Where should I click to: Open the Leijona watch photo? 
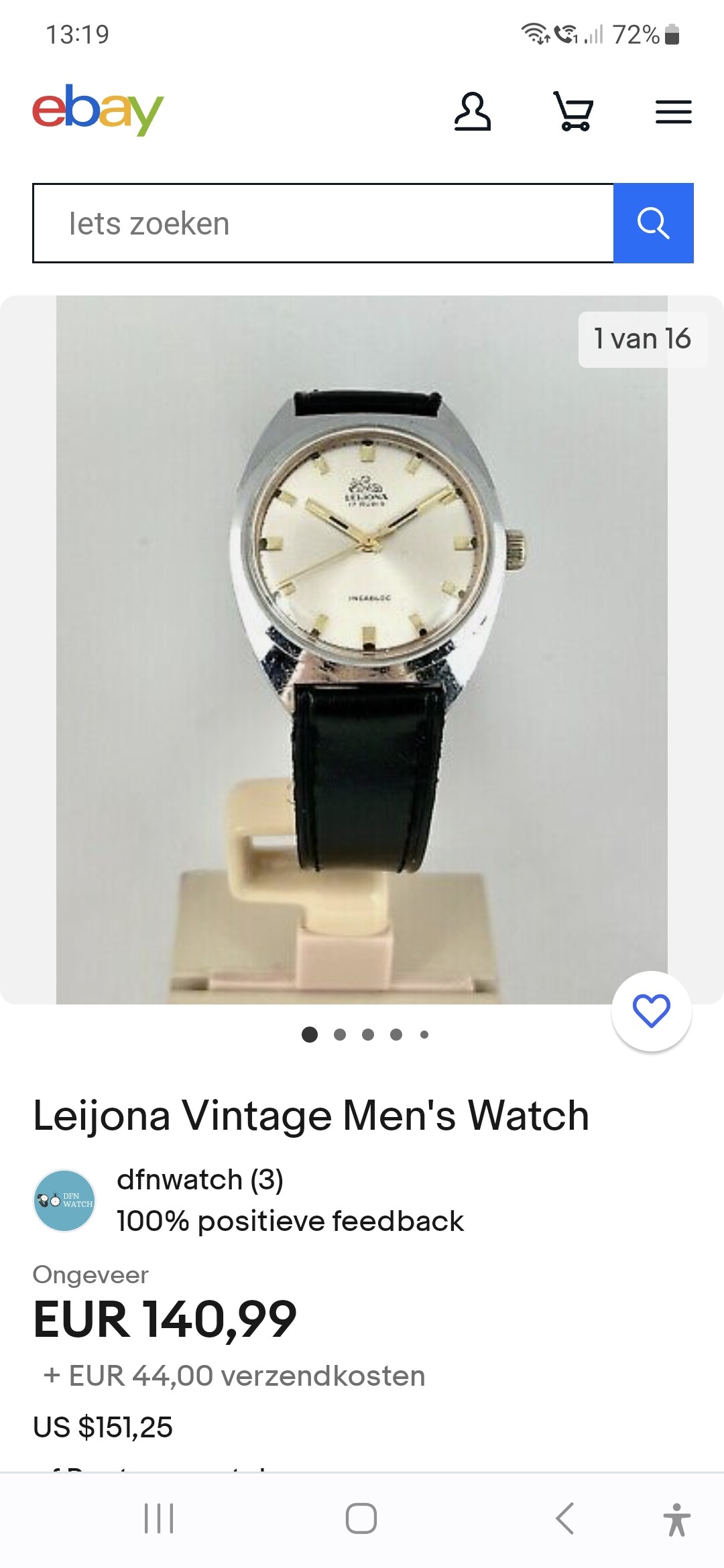click(x=362, y=649)
